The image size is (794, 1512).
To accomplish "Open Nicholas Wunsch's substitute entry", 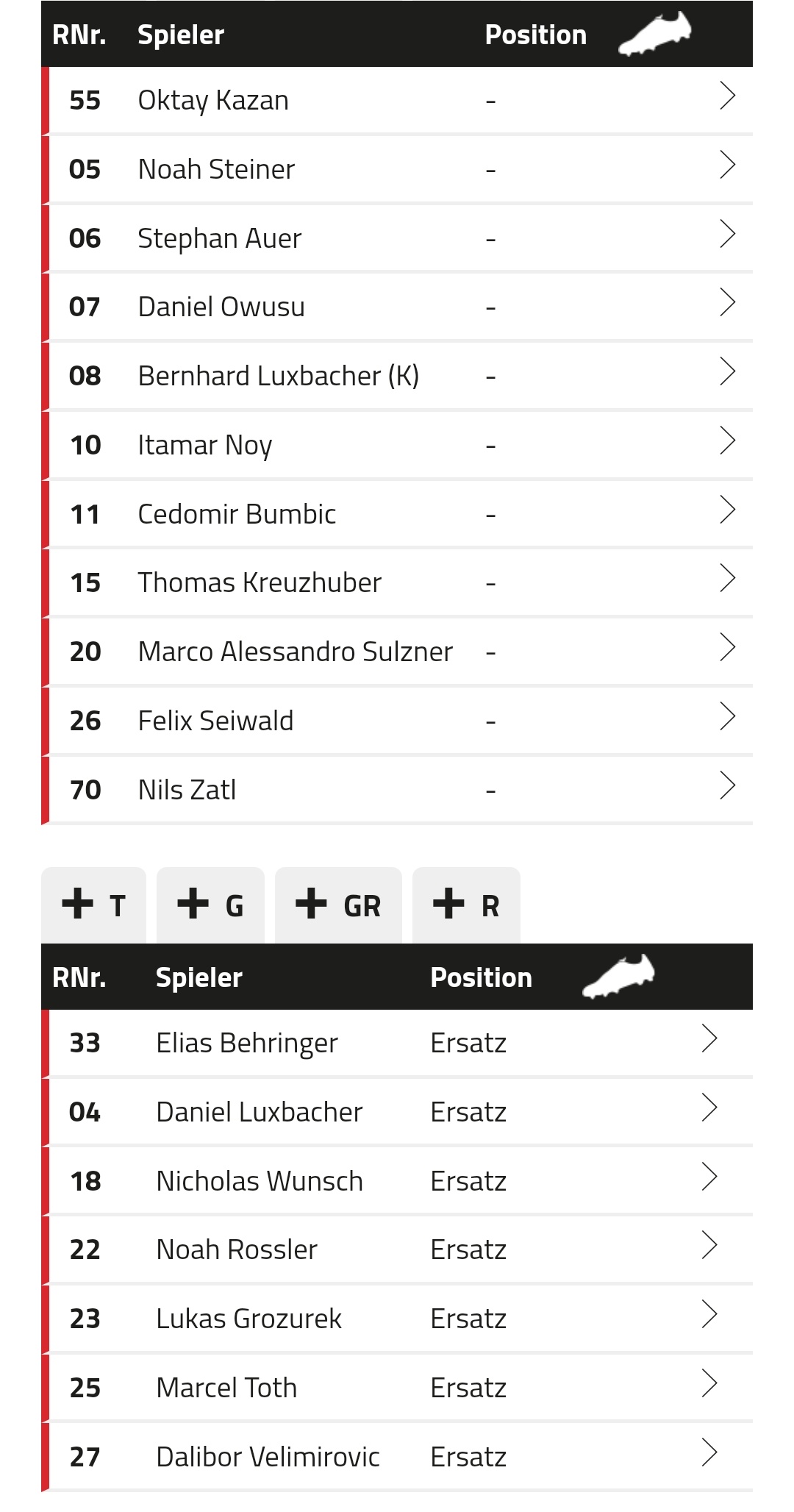I will 397,1181.
